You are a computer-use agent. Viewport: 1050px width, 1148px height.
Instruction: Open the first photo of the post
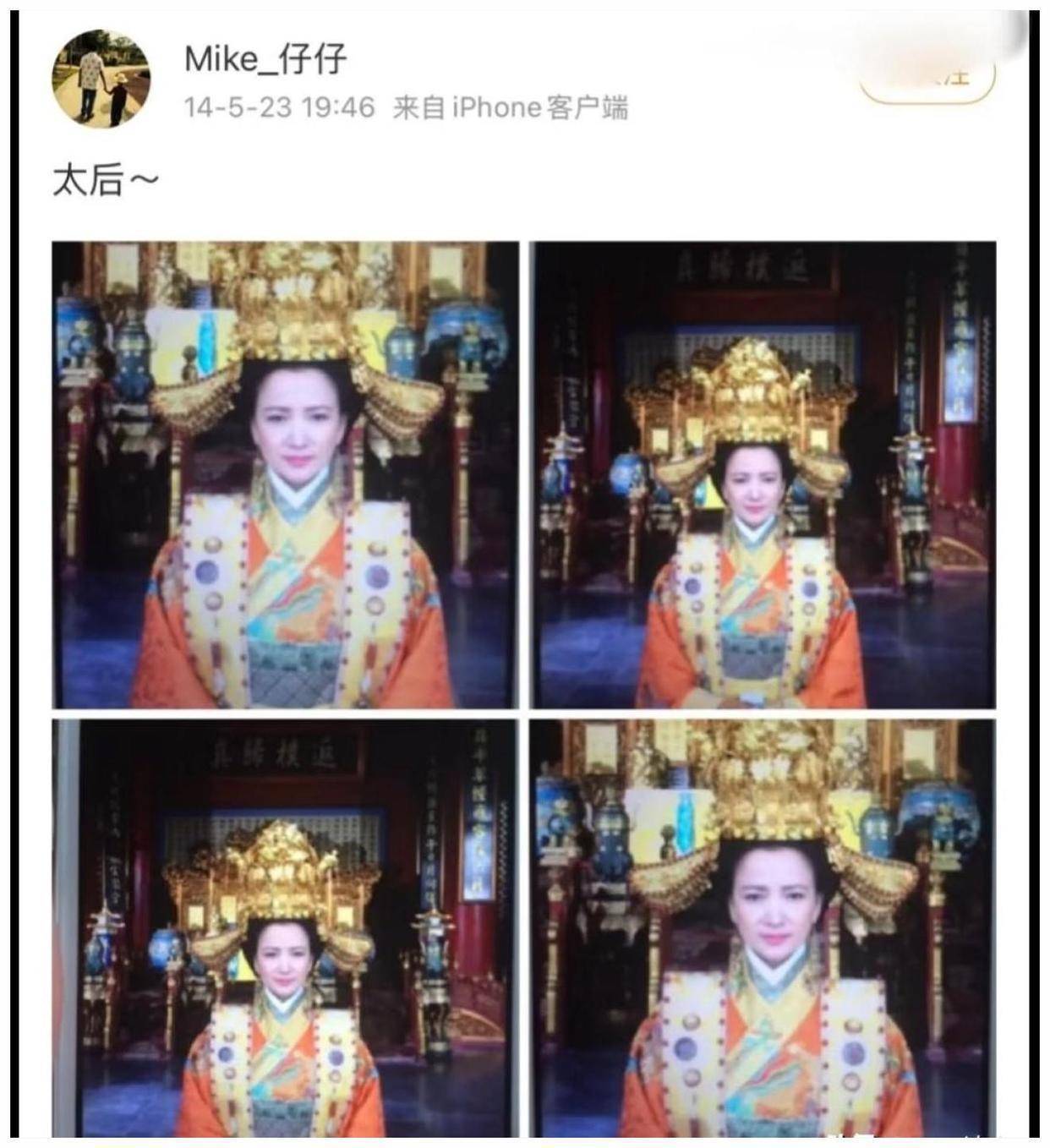coord(285,475)
